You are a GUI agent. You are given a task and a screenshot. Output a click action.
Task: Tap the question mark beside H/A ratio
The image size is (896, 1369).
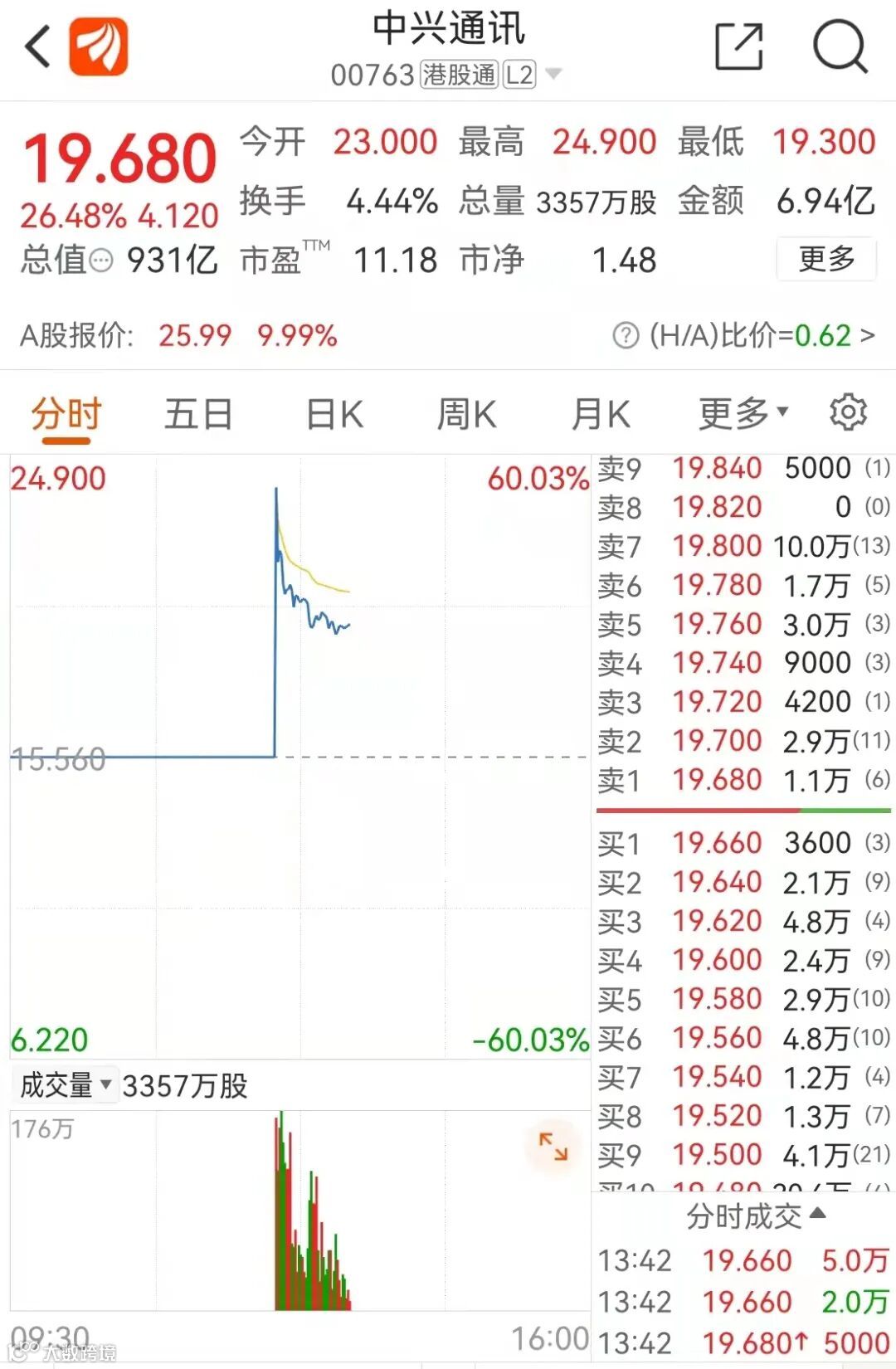point(626,335)
